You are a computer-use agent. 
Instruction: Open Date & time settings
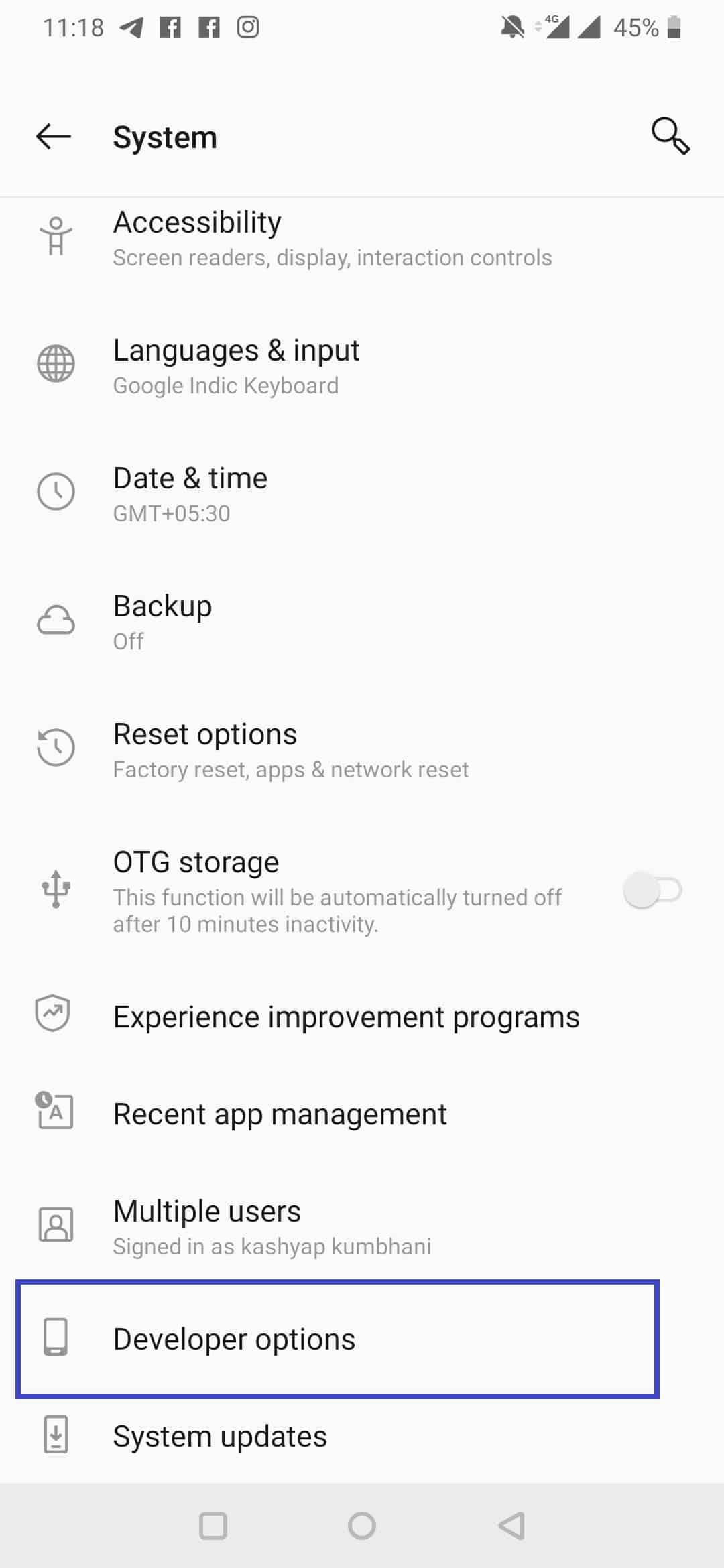(x=362, y=494)
